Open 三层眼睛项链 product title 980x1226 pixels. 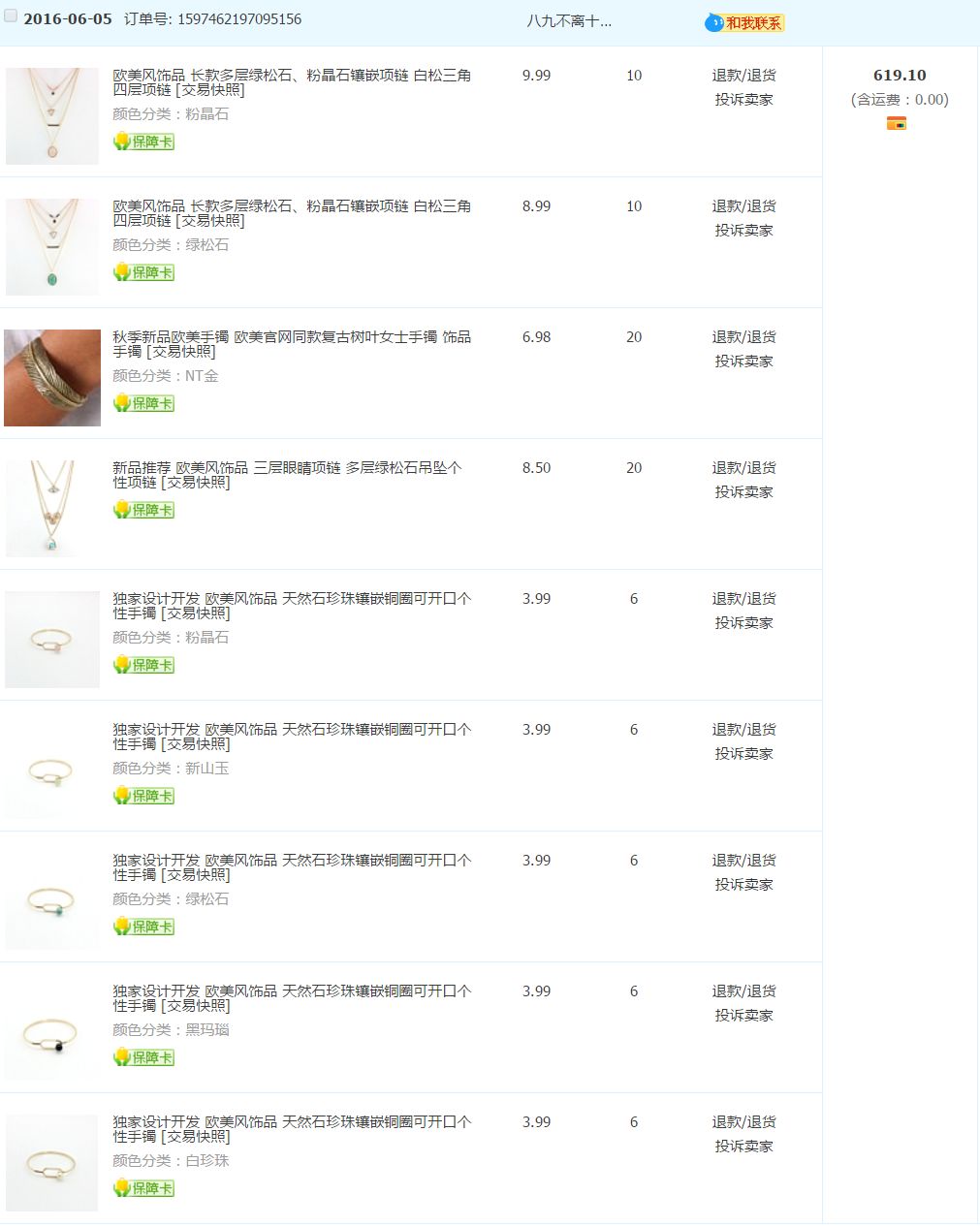pos(287,475)
